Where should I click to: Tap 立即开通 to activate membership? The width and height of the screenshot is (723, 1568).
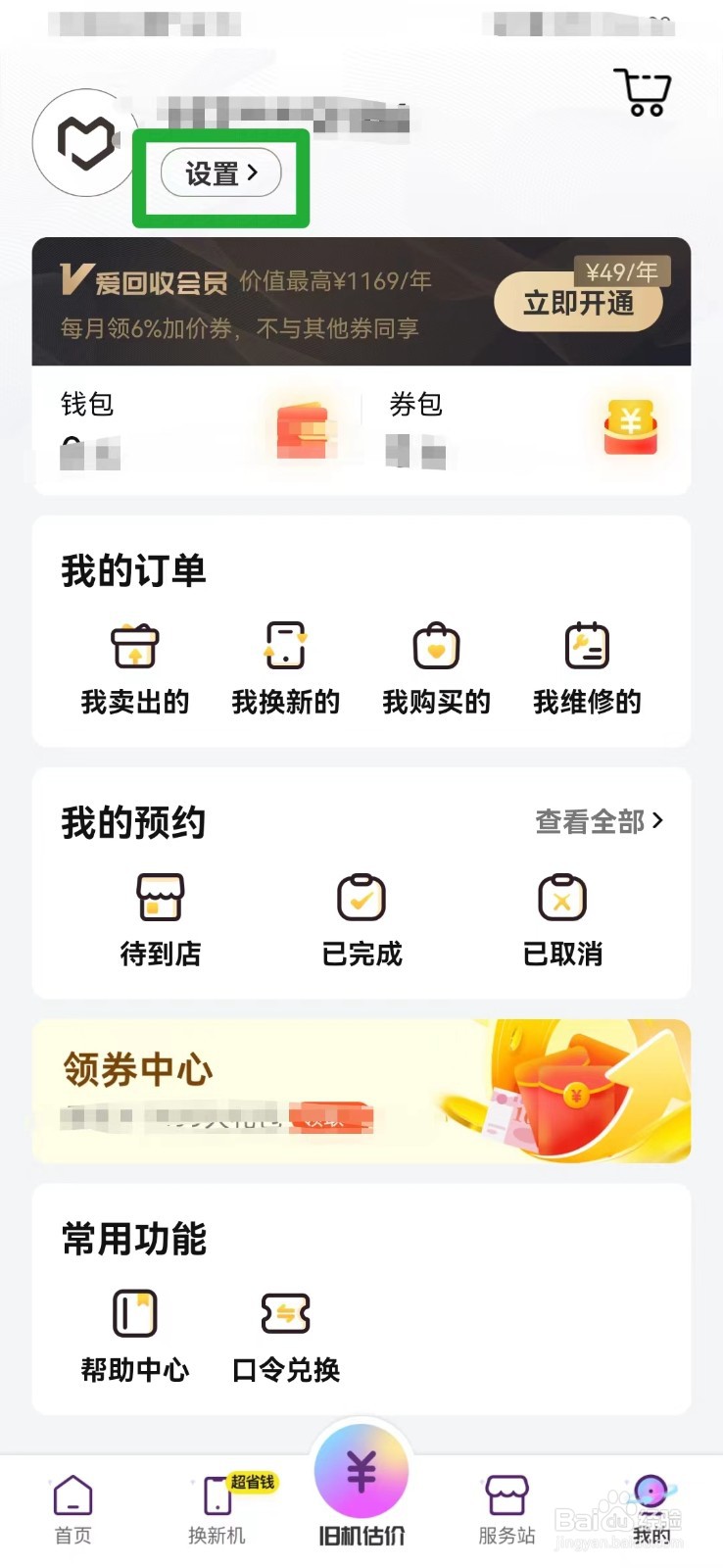(x=578, y=303)
